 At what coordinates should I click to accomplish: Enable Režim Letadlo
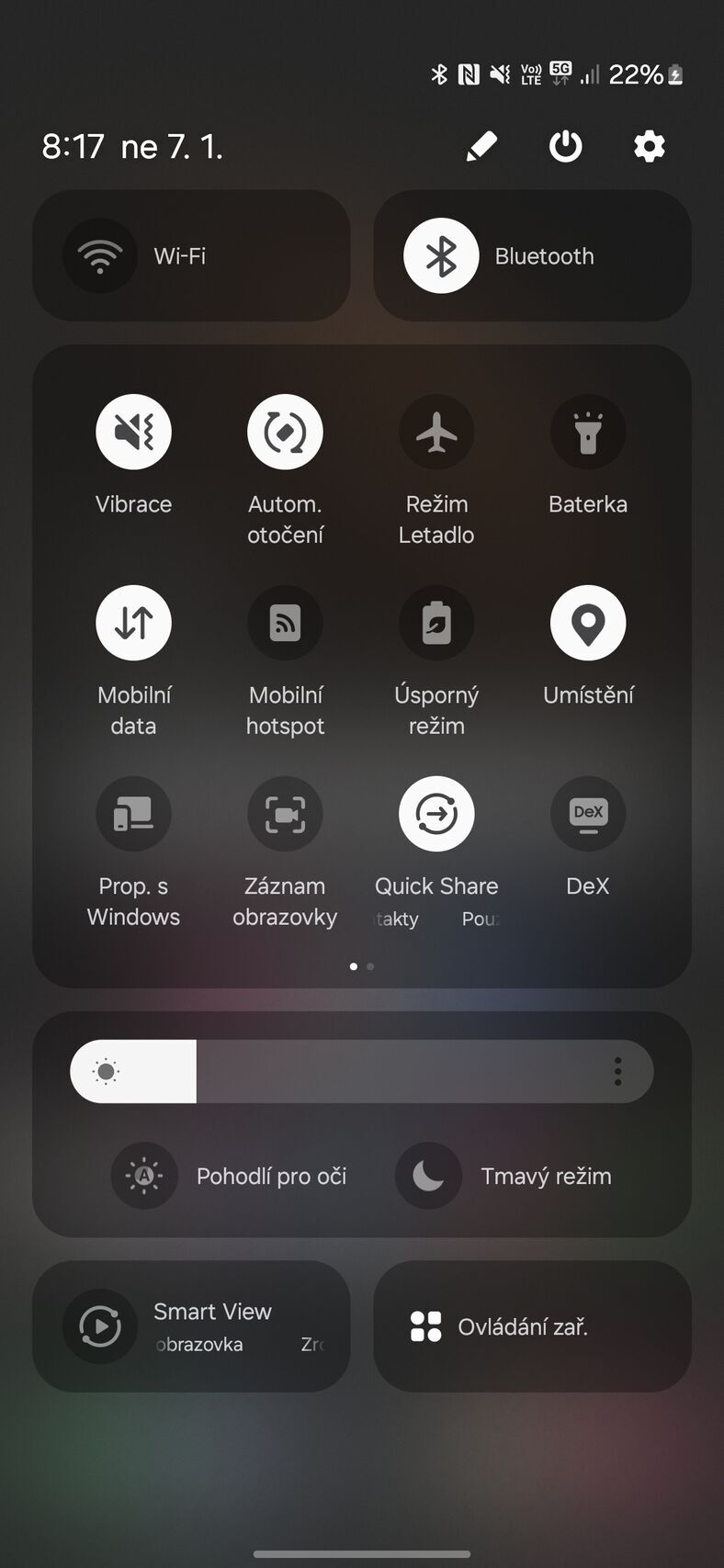point(436,432)
